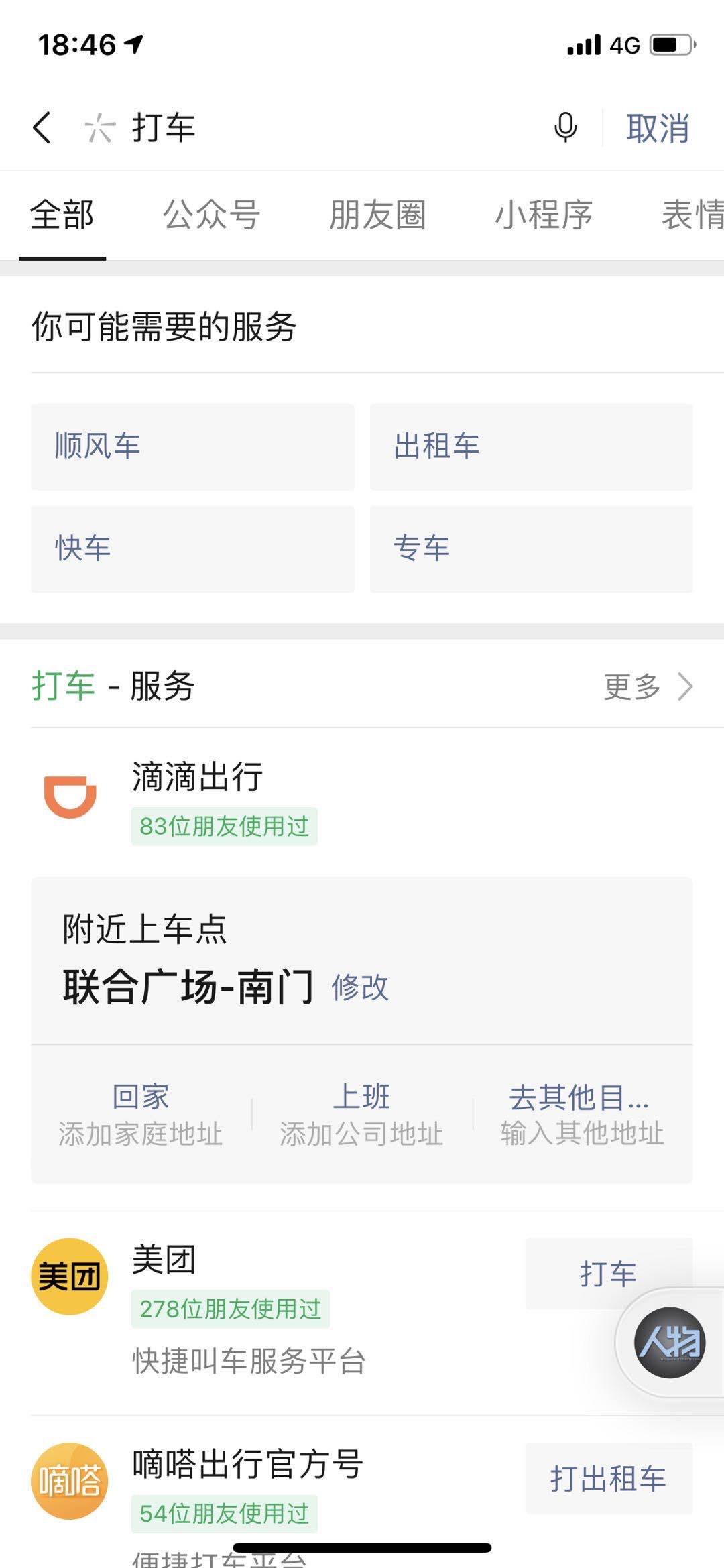Open the 滴滴出行 service

[x=197, y=778]
